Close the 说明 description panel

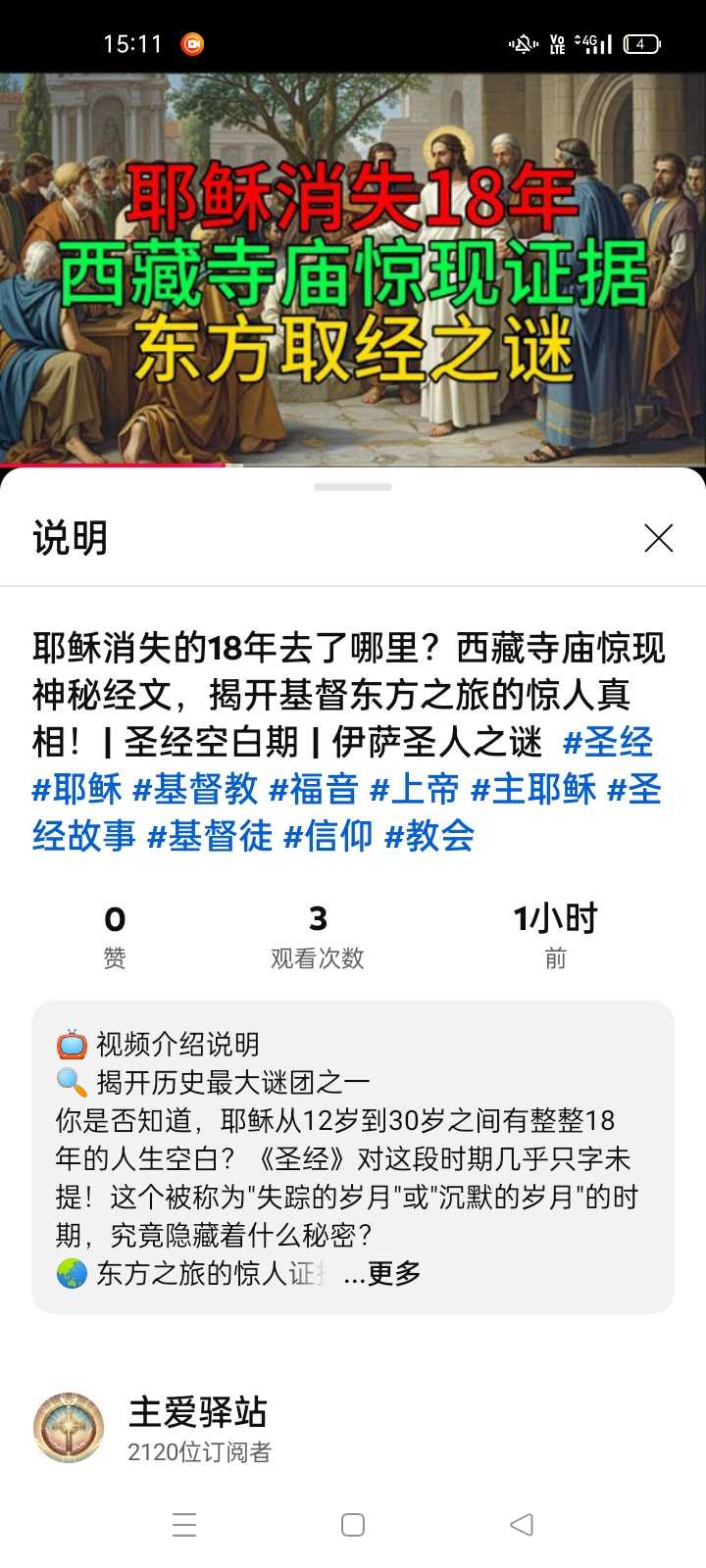658,537
